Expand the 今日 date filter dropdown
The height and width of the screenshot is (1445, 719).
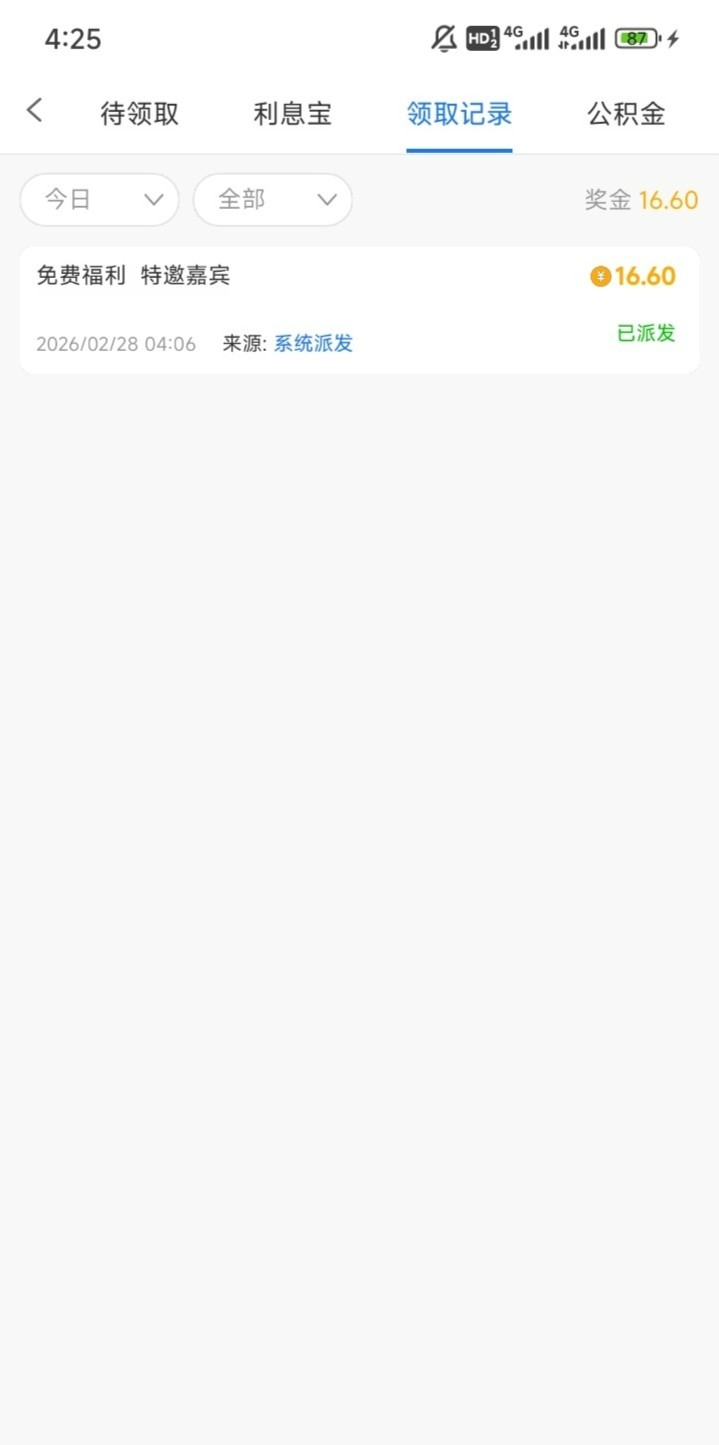click(x=100, y=200)
